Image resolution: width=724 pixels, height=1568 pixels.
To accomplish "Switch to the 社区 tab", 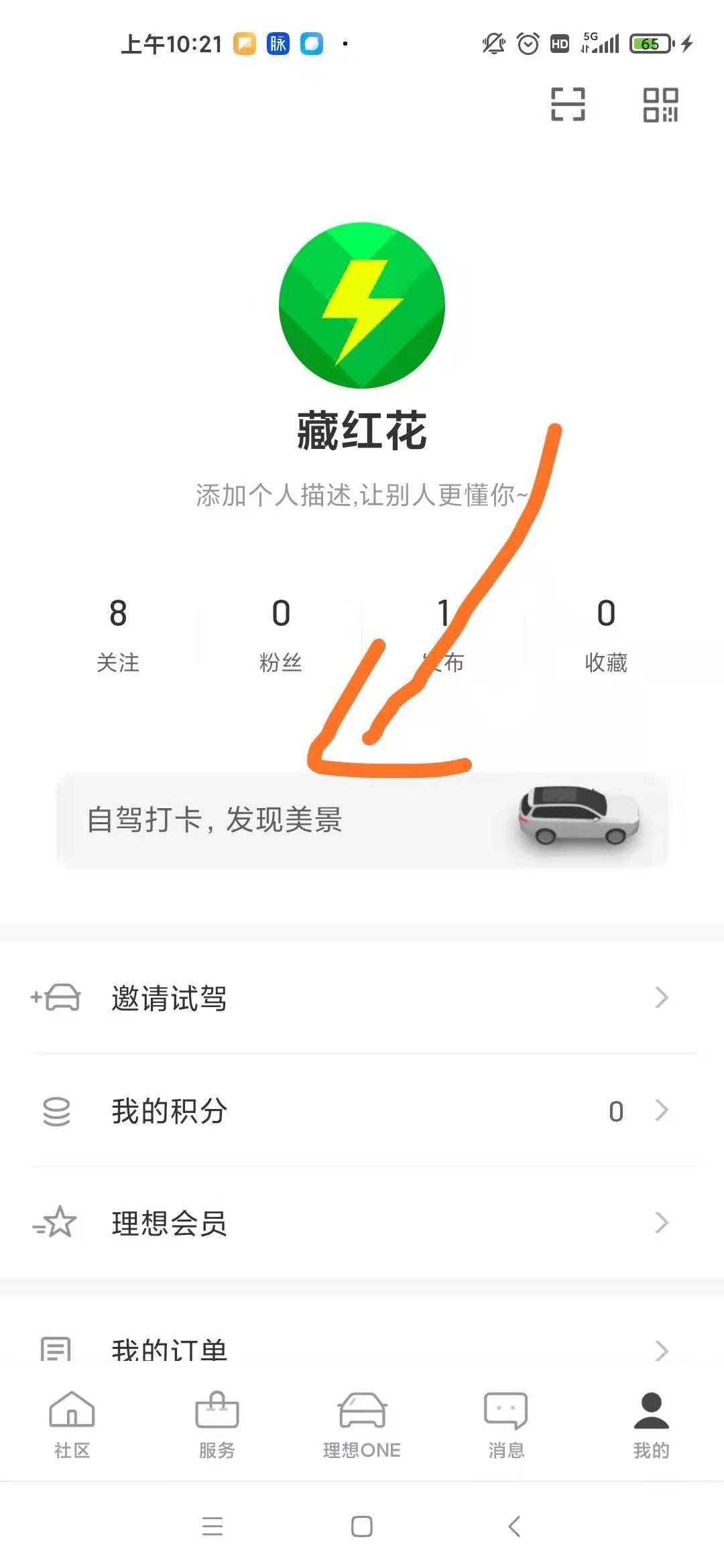I will coord(72,1425).
